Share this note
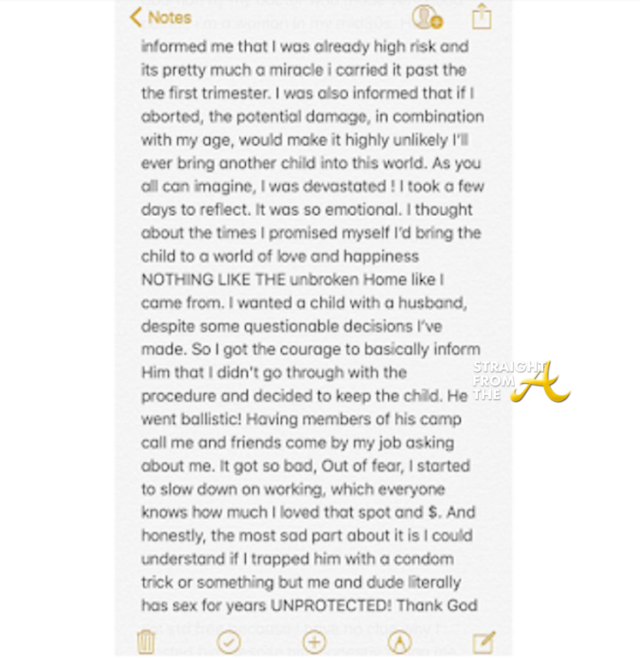 click(482, 16)
